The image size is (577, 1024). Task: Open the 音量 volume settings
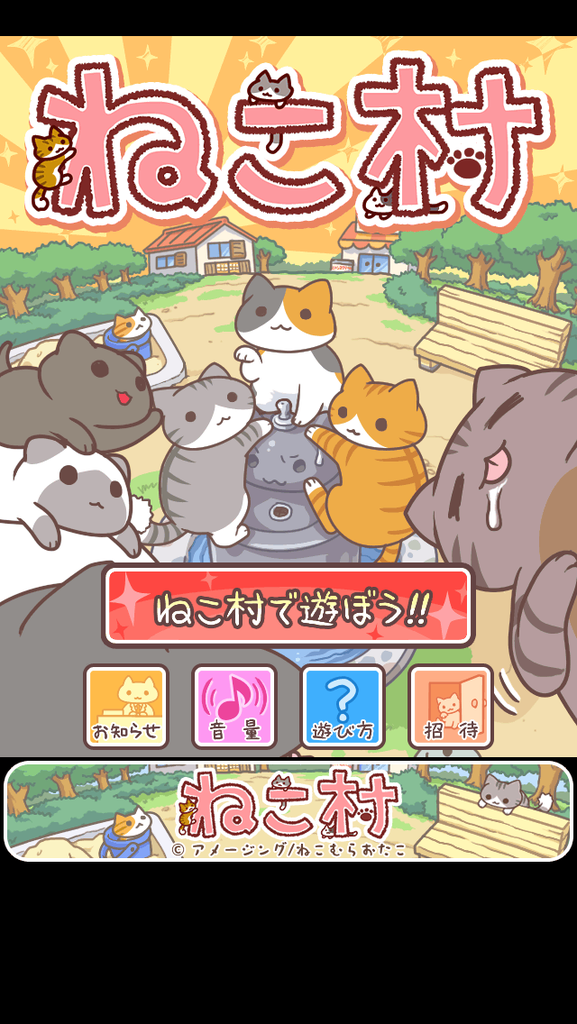pyautogui.click(x=234, y=707)
